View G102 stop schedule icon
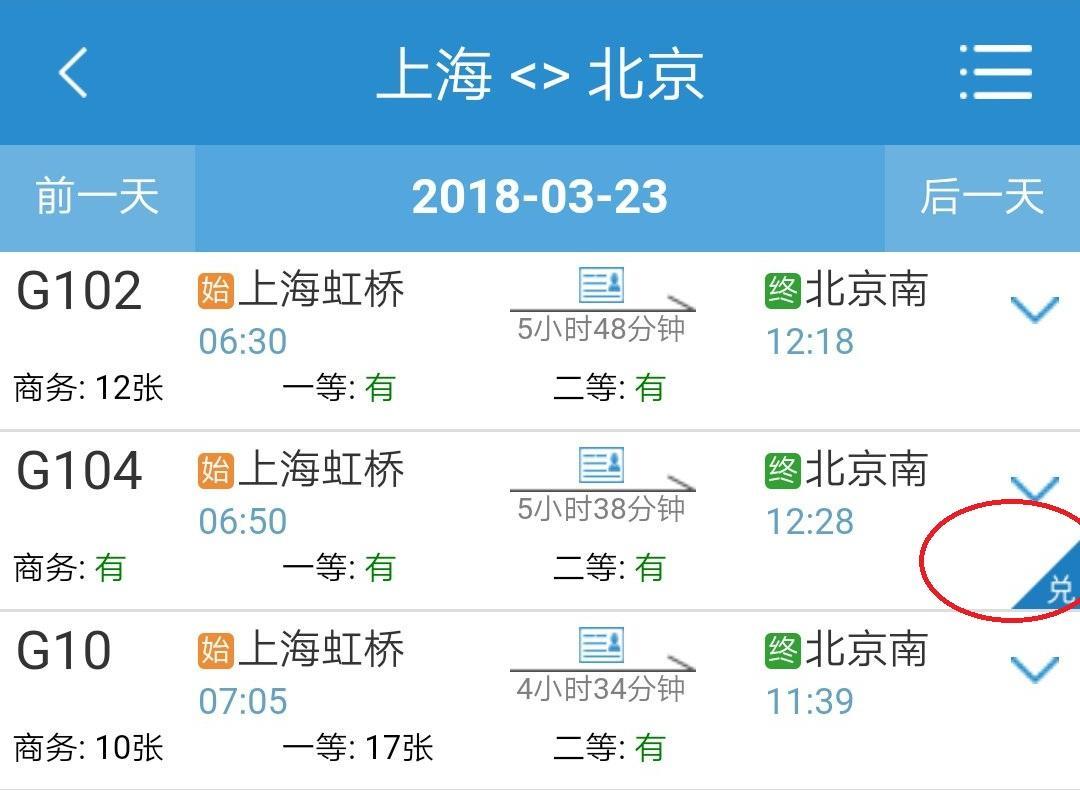 tap(601, 286)
